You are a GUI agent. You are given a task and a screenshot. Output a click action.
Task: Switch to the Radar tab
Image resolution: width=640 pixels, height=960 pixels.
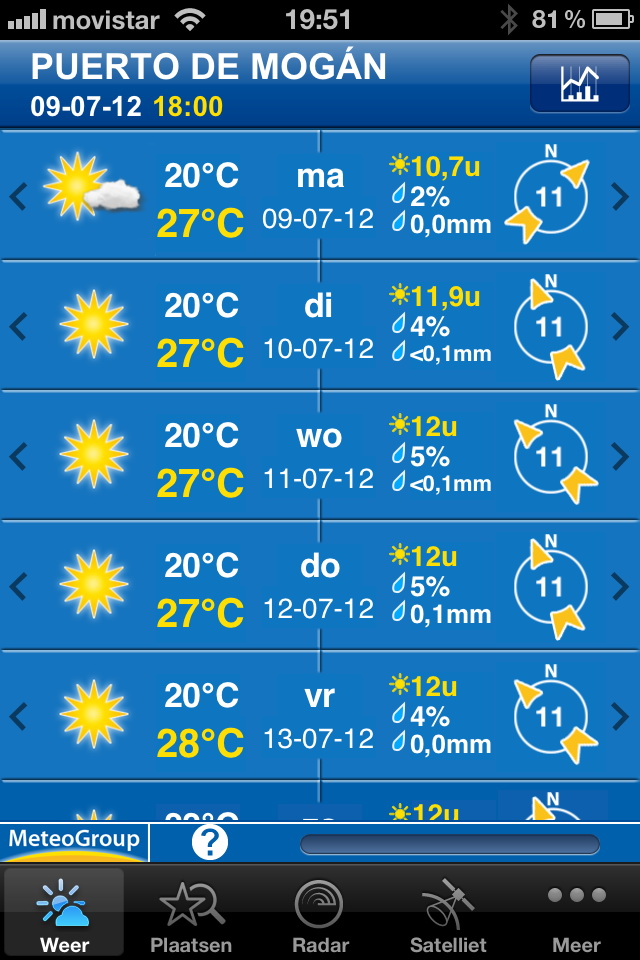pos(320,915)
